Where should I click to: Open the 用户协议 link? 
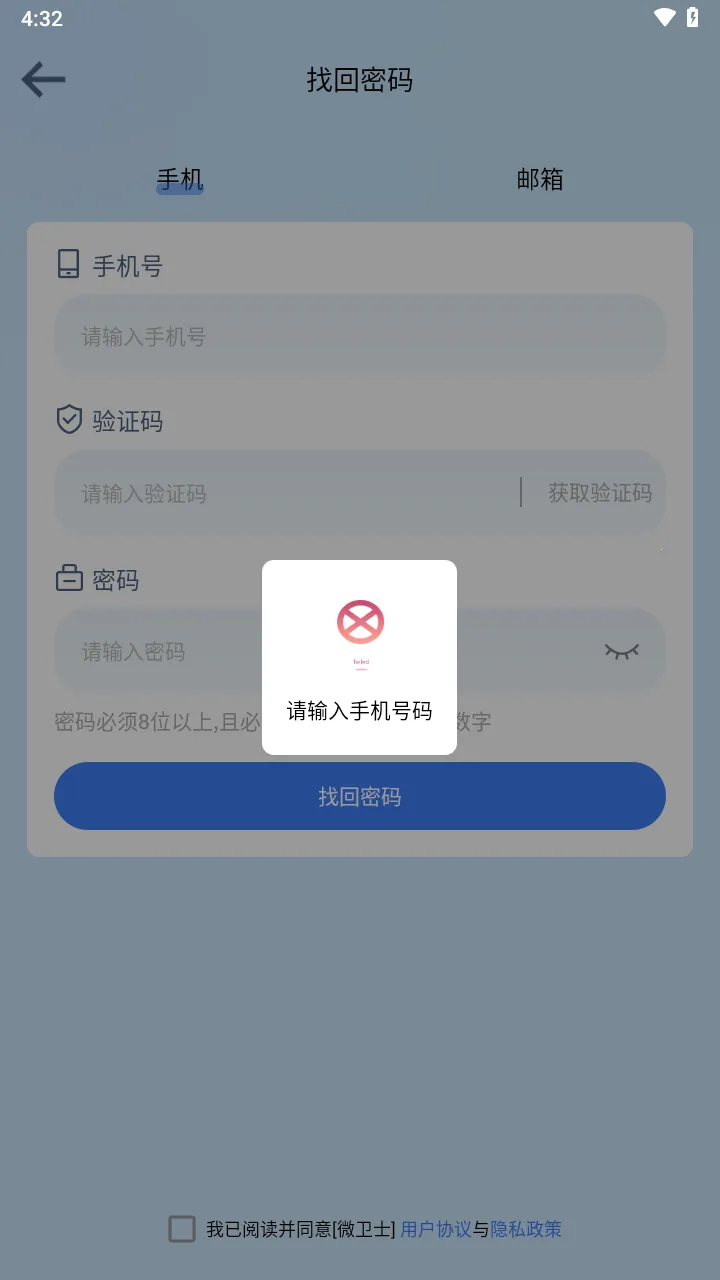(437, 1229)
